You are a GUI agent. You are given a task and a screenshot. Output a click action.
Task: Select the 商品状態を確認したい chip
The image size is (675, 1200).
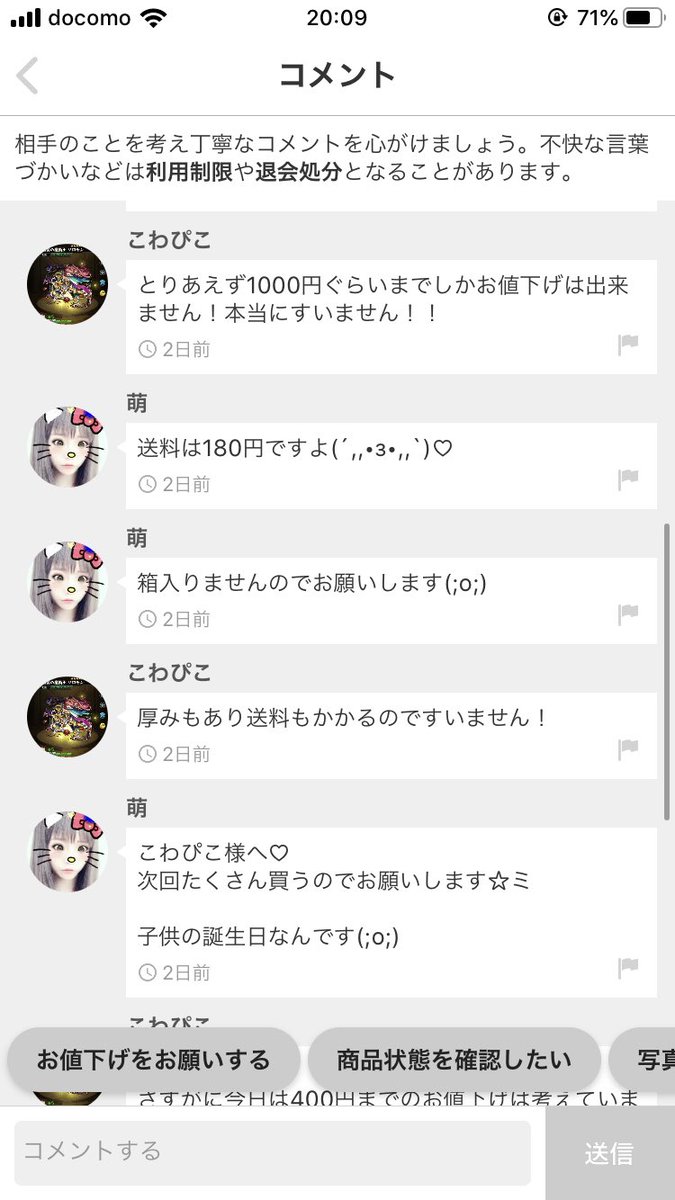pyautogui.click(x=454, y=1059)
